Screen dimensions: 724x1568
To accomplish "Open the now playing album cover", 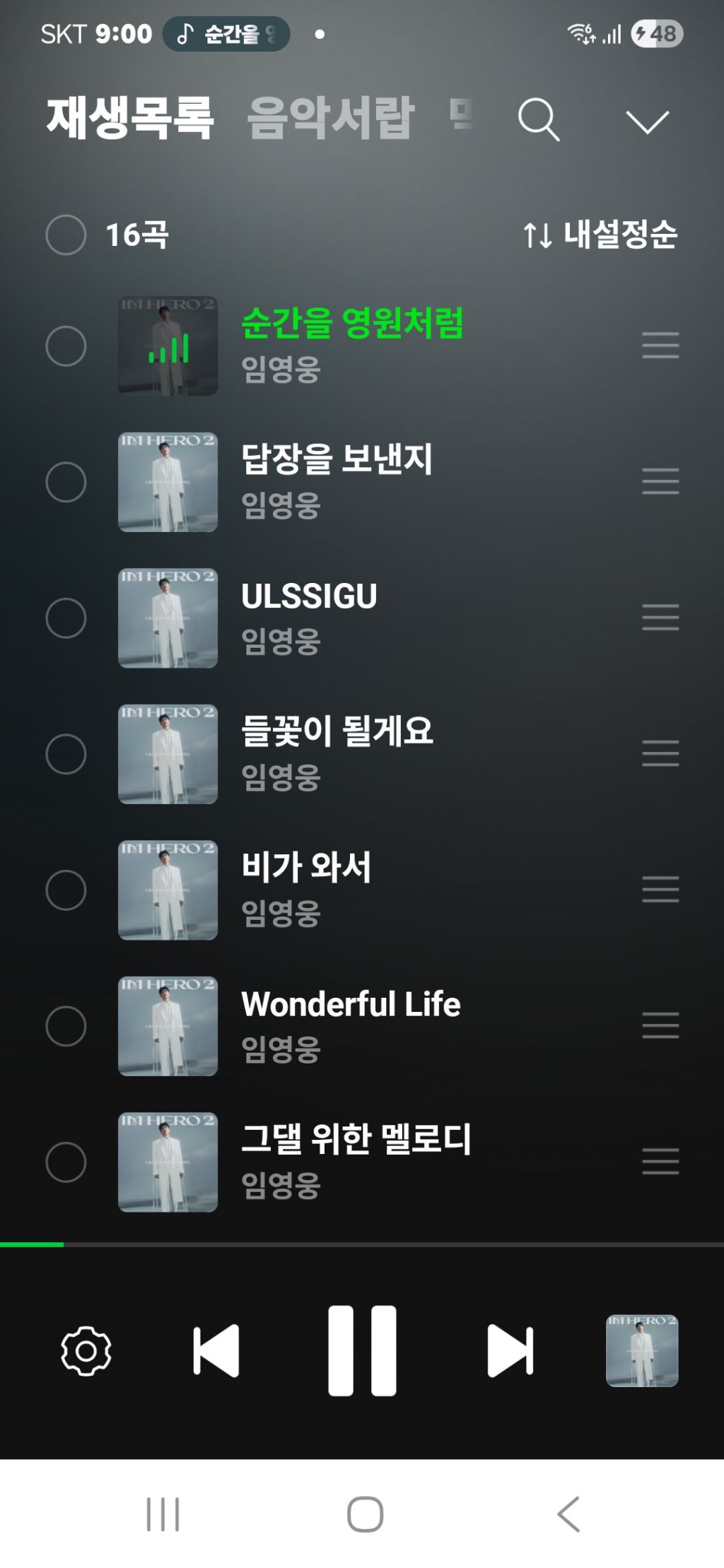I will pyautogui.click(x=641, y=1350).
